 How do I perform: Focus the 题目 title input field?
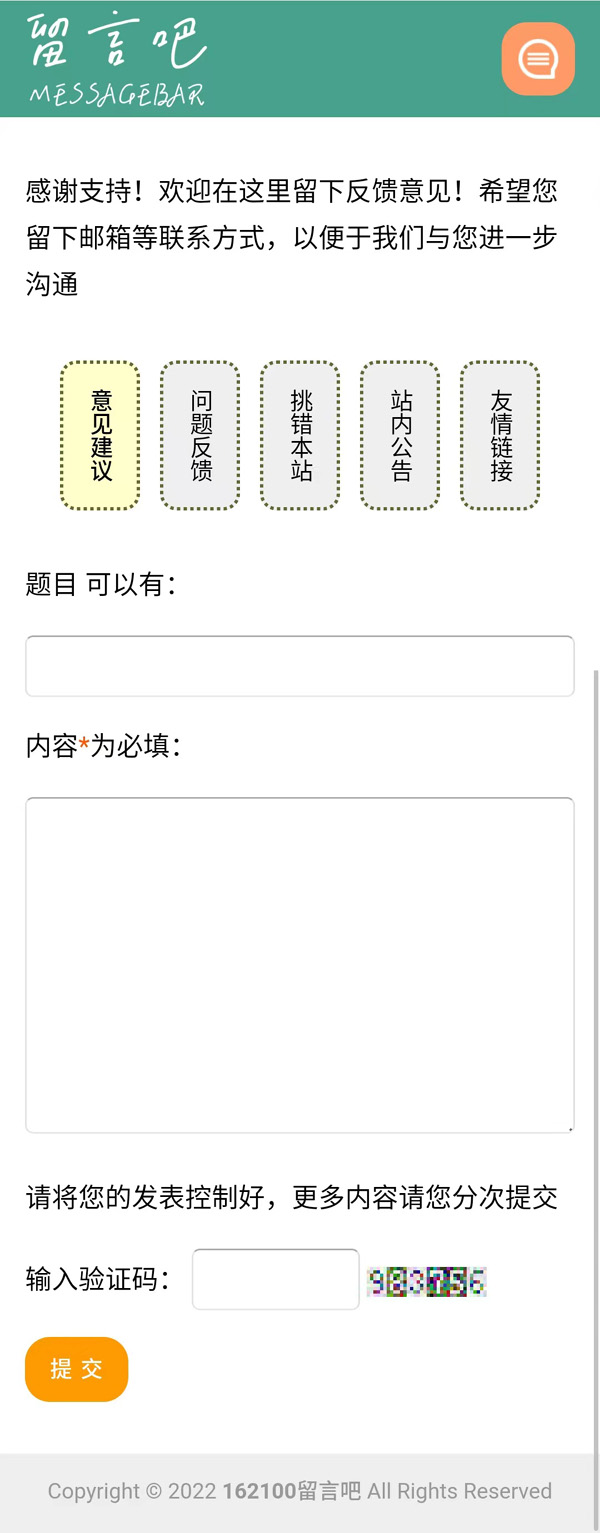click(299, 666)
